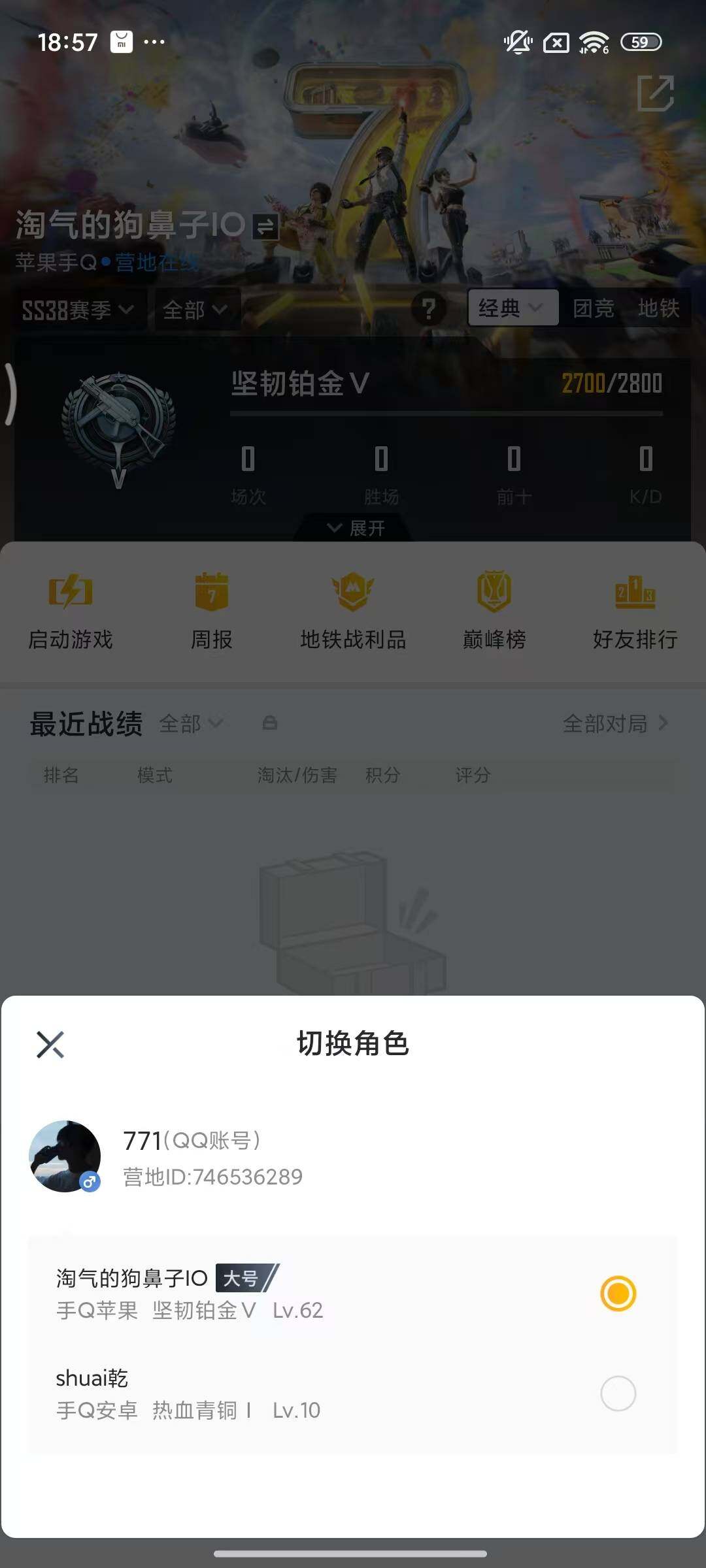Tap the lock icon beside 最近战绩
This screenshot has height=1568, width=706.
click(x=270, y=723)
